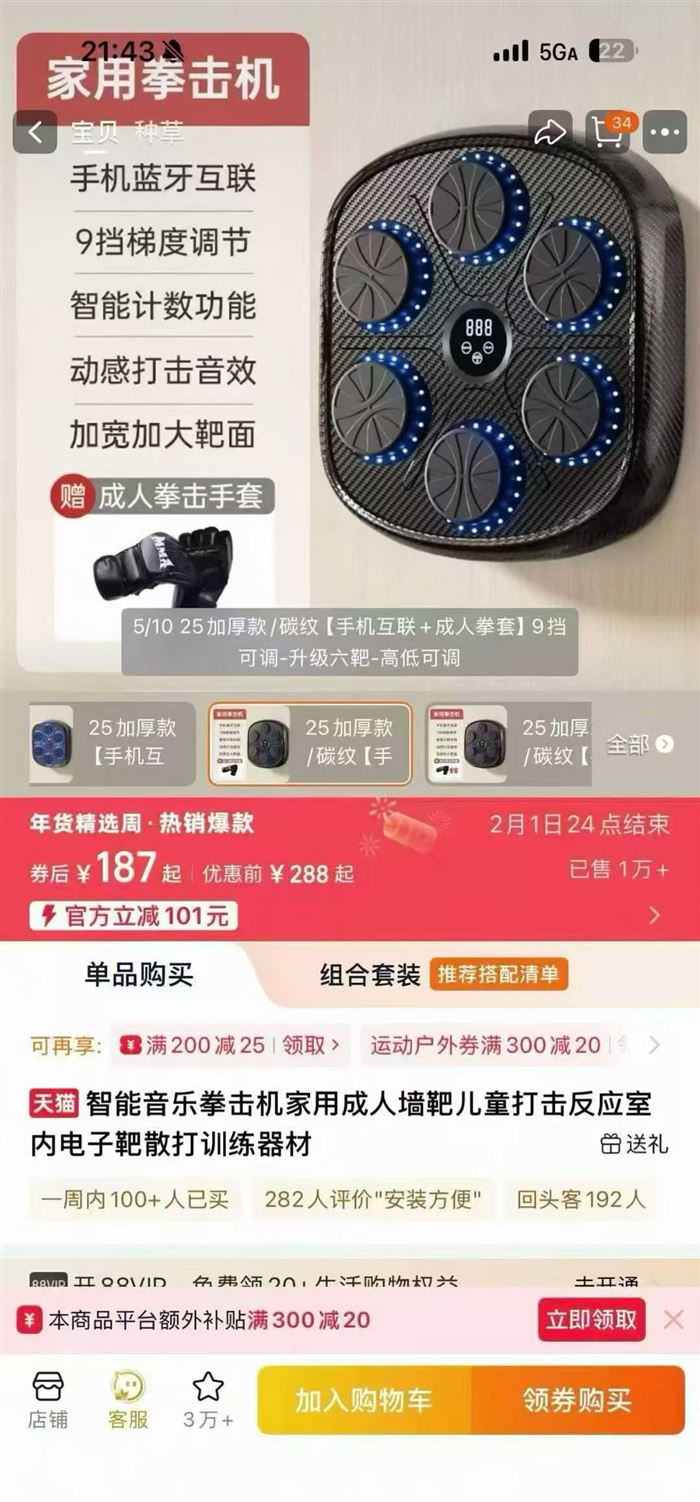The image size is (700, 1502).
Task: Share this boxing machine listing
Action: (550, 133)
